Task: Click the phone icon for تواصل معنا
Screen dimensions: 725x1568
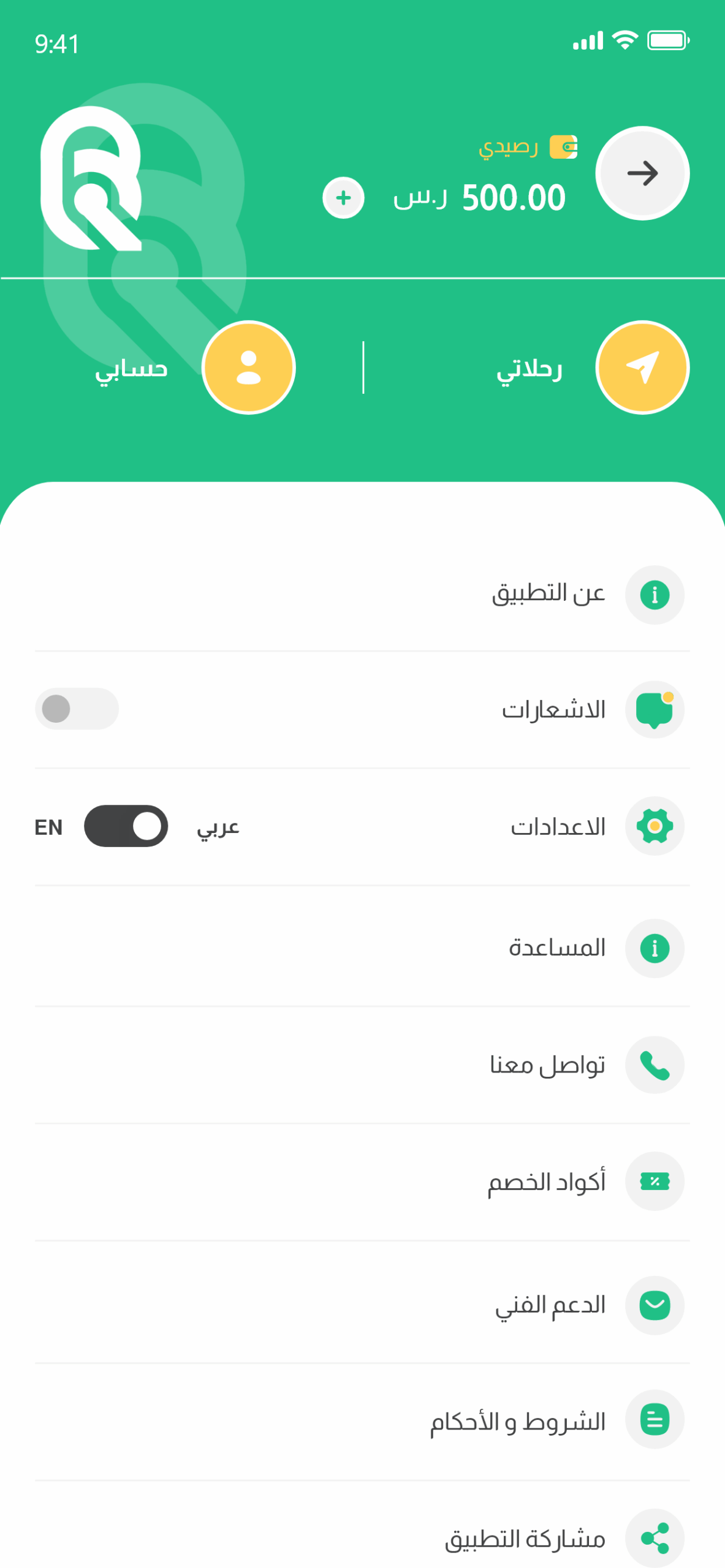Action: pyautogui.click(x=654, y=1065)
